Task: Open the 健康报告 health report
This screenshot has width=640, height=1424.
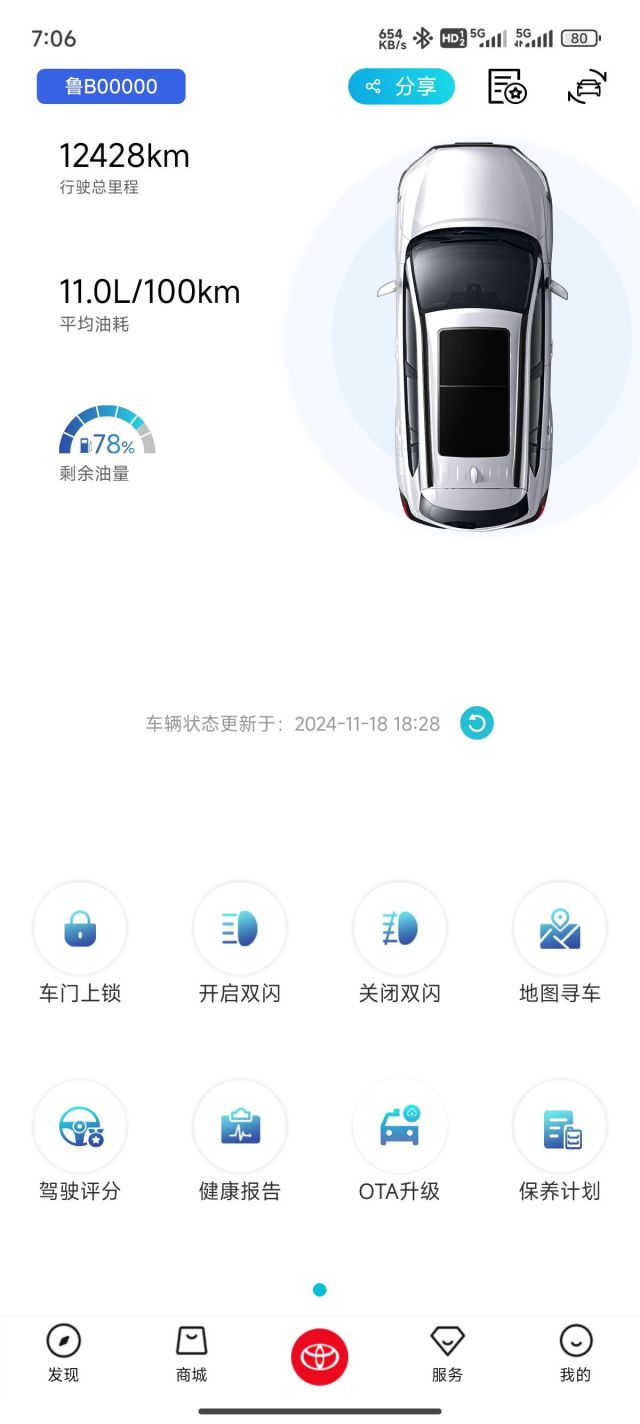Action: 240,1127
